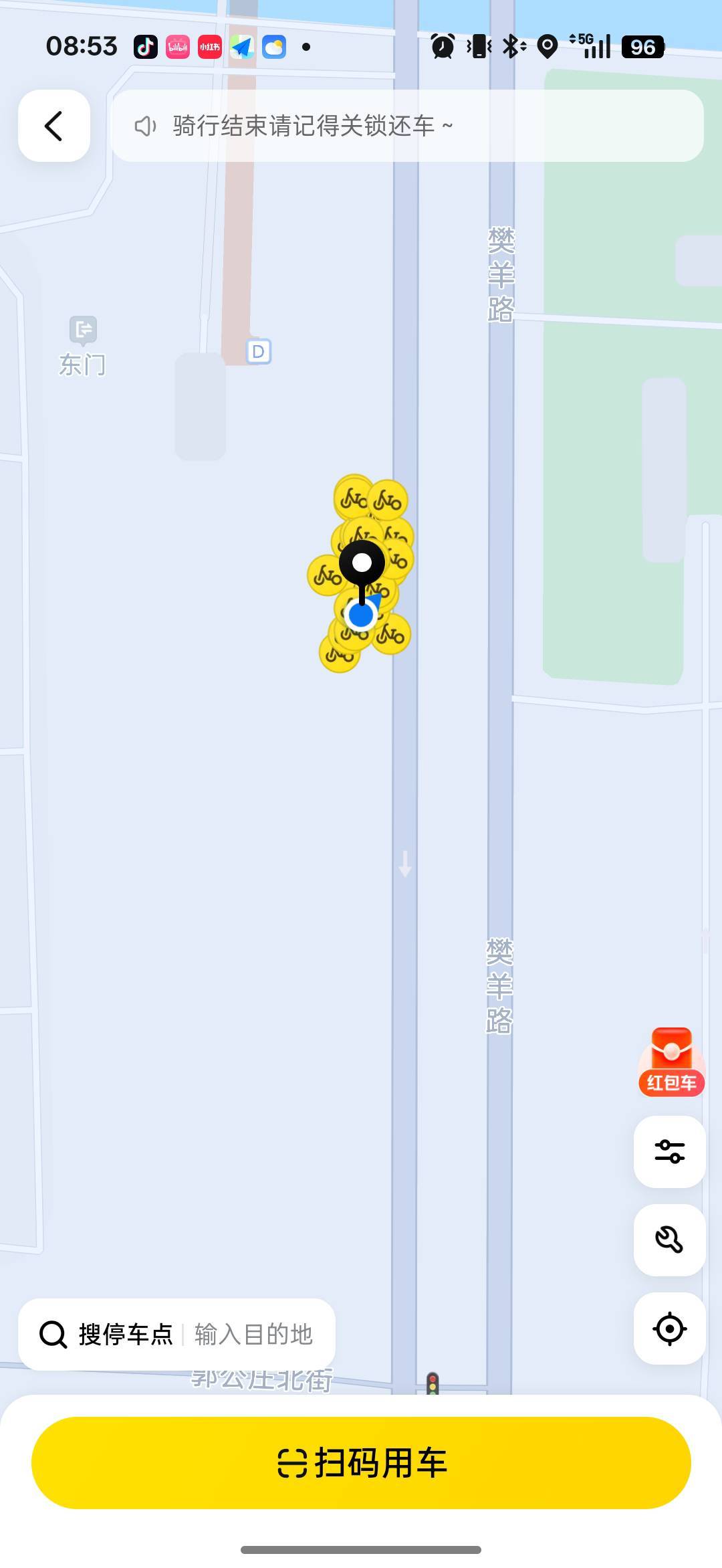
Task: Tap 搜停车点 to search parking spots
Action: tap(126, 1335)
